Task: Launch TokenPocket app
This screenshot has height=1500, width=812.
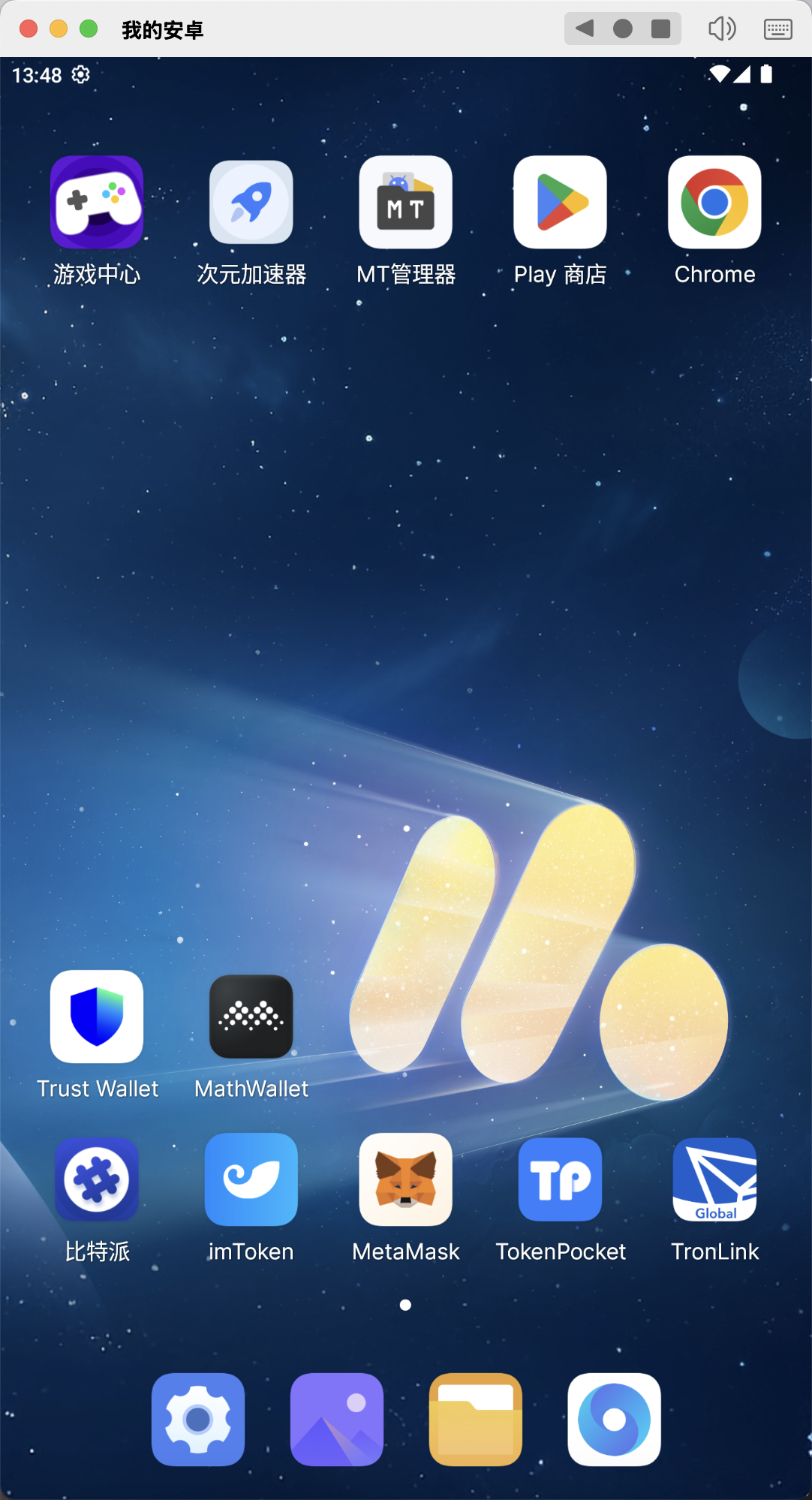Action: pyautogui.click(x=561, y=1179)
